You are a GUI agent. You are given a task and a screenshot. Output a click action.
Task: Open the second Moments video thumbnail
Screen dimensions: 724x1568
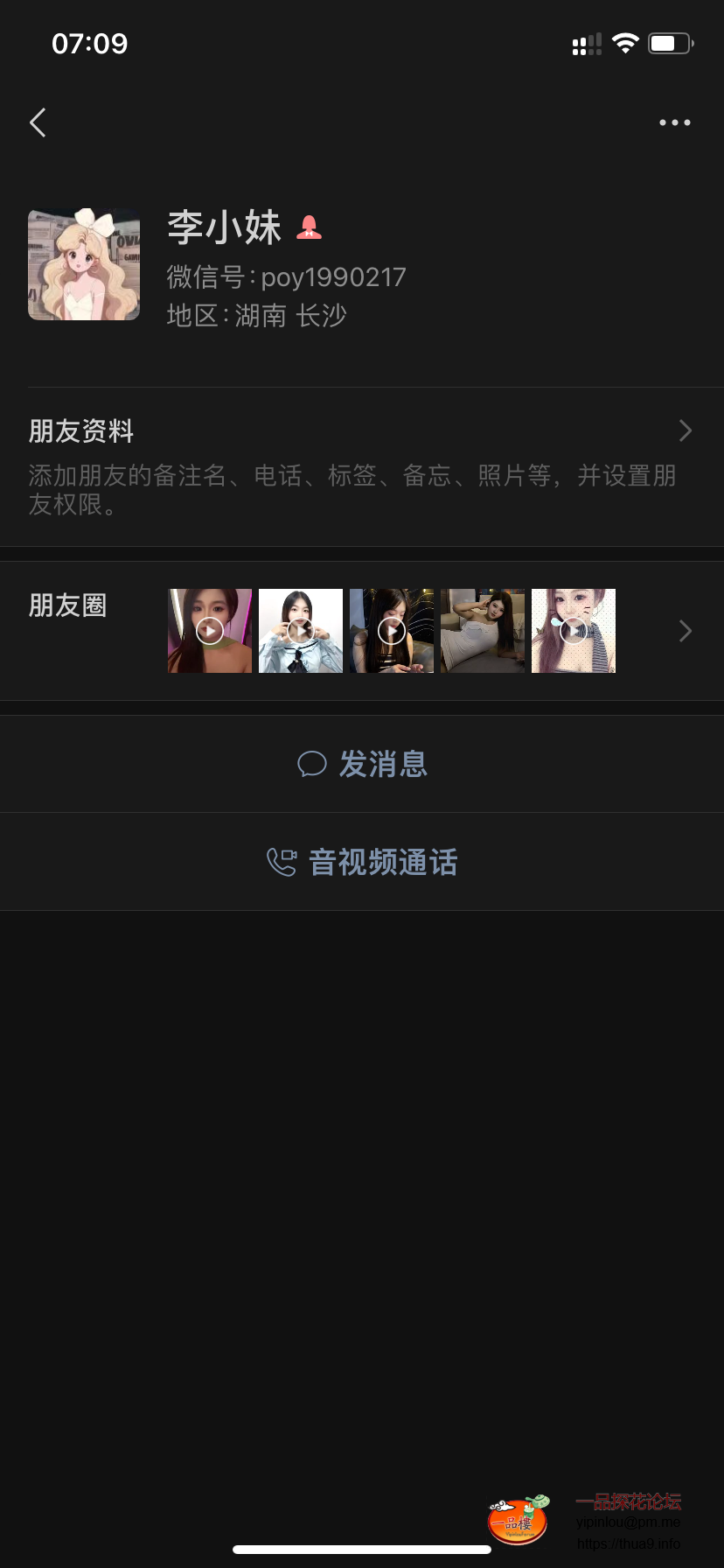click(300, 631)
